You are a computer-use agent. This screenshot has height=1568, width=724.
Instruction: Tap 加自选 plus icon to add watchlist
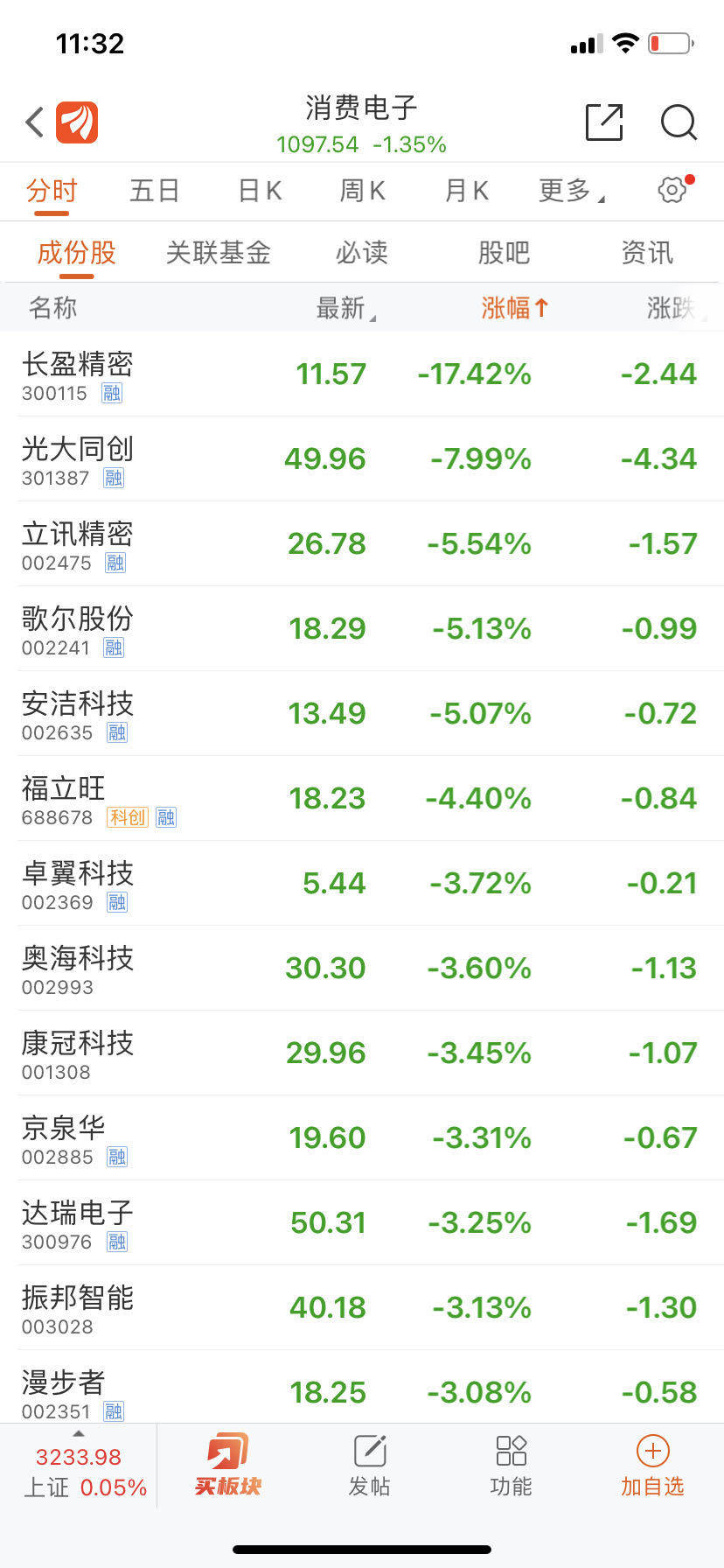pyautogui.click(x=652, y=1464)
